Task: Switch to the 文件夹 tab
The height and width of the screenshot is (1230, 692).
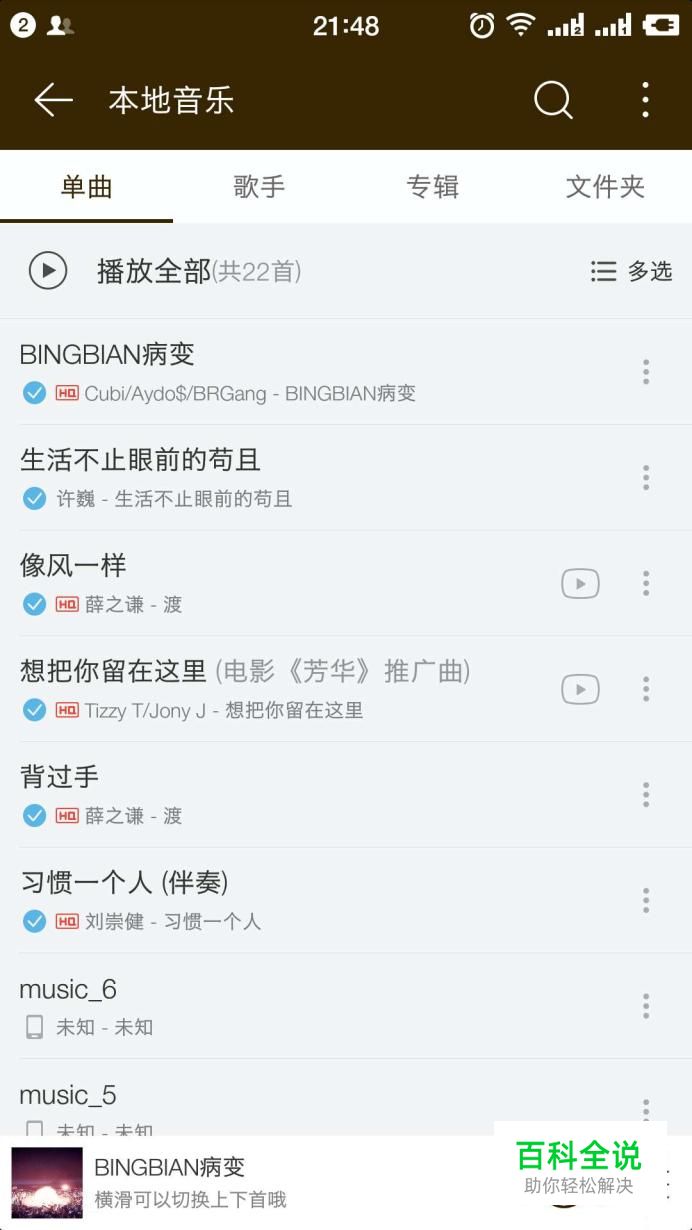Action: tap(605, 187)
